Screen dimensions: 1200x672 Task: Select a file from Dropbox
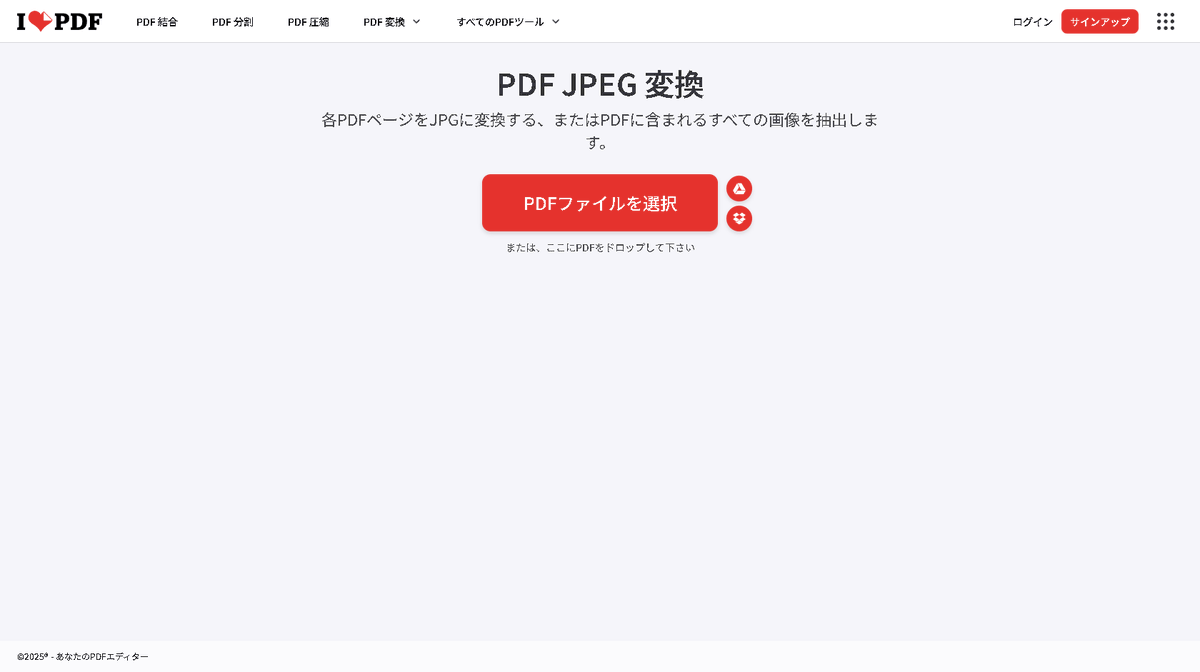[739, 218]
